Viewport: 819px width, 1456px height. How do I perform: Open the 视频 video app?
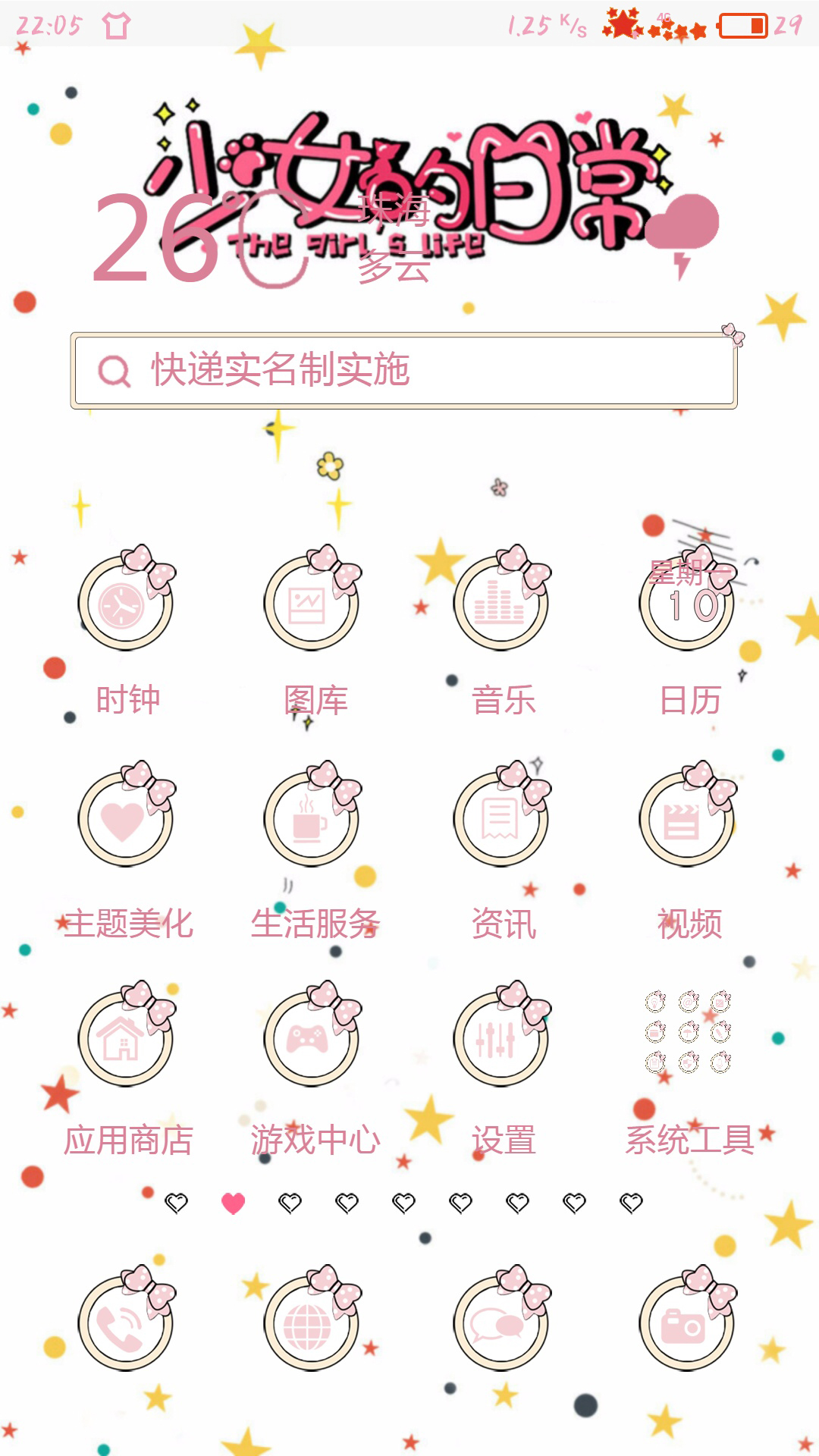pyautogui.click(x=687, y=819)
